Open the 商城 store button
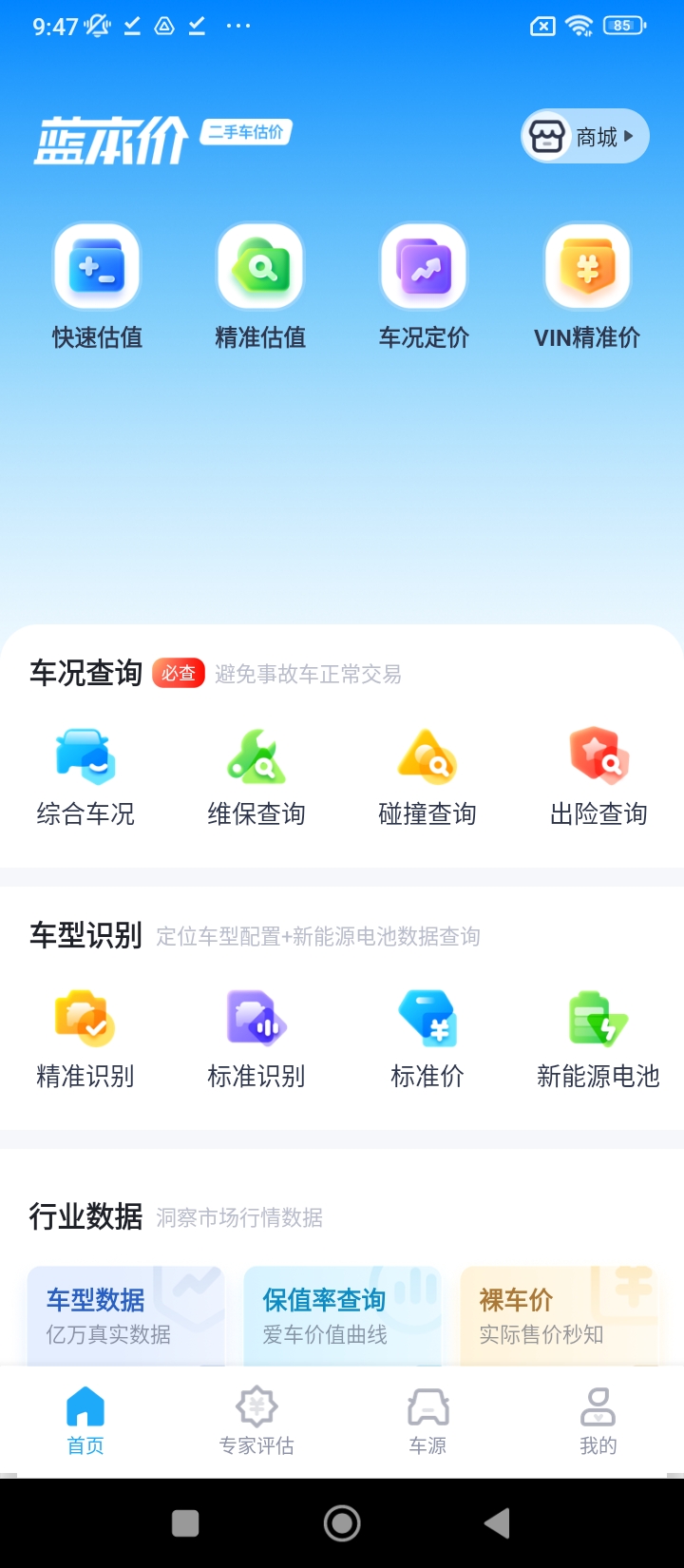Viewport: 684px width, 1568px height. tap(584, 137)
